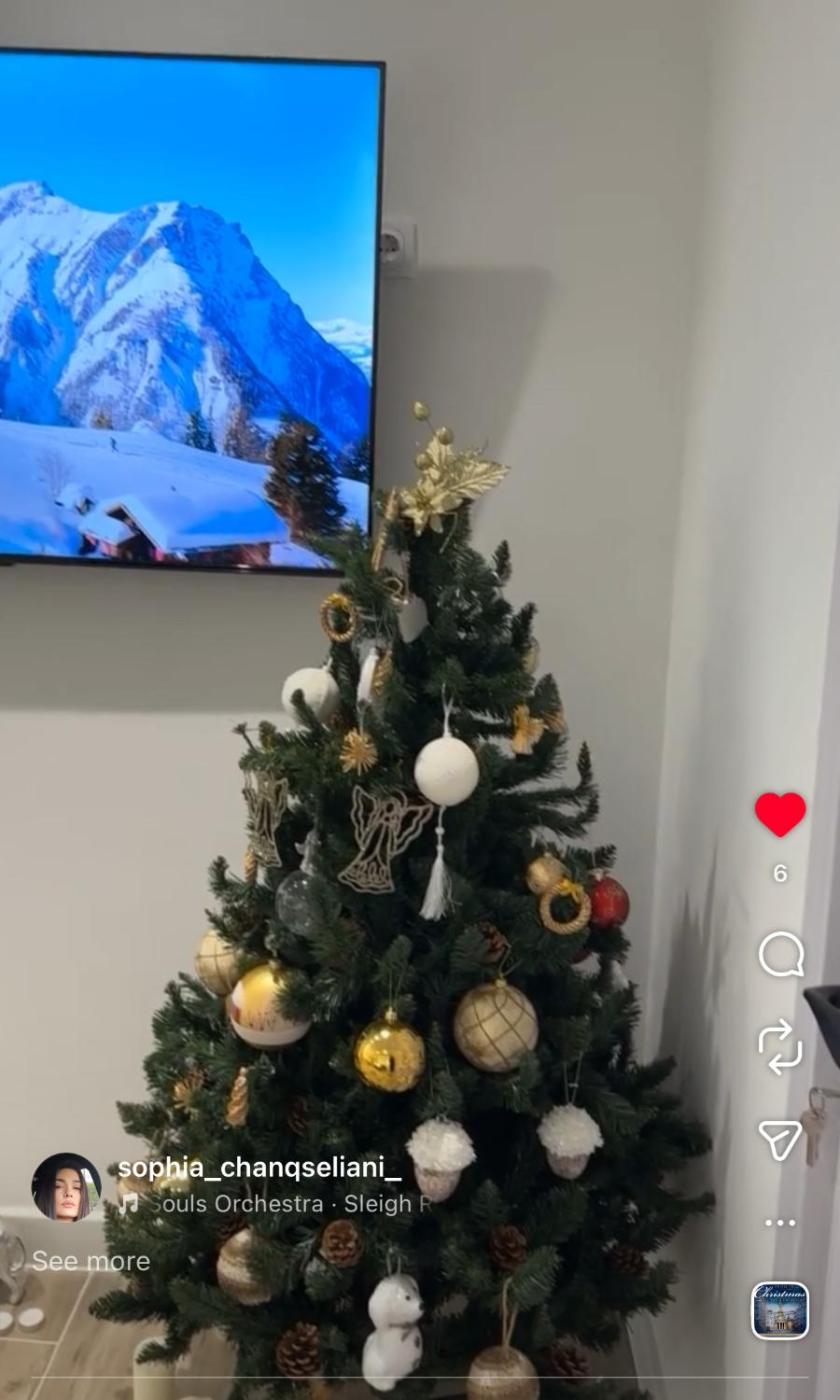Open the comments on this reel

point(781,954)
